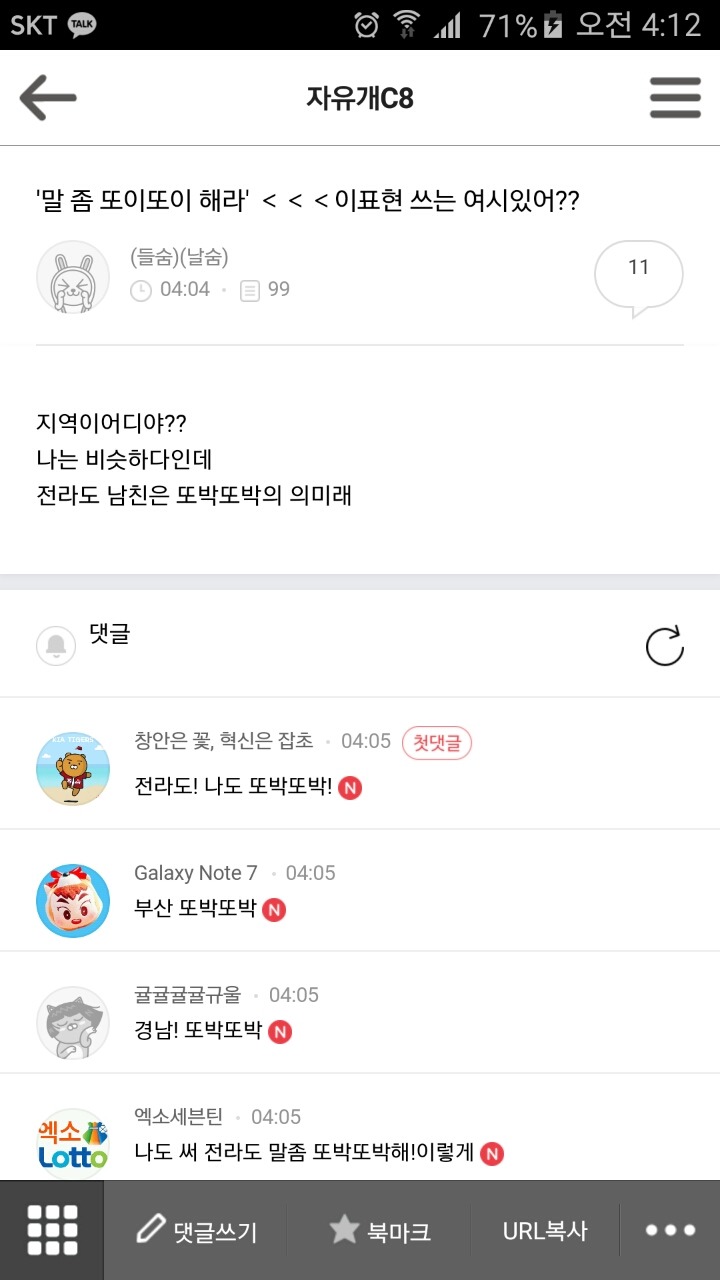Open the hamburger menu

[x=675, y=97]
